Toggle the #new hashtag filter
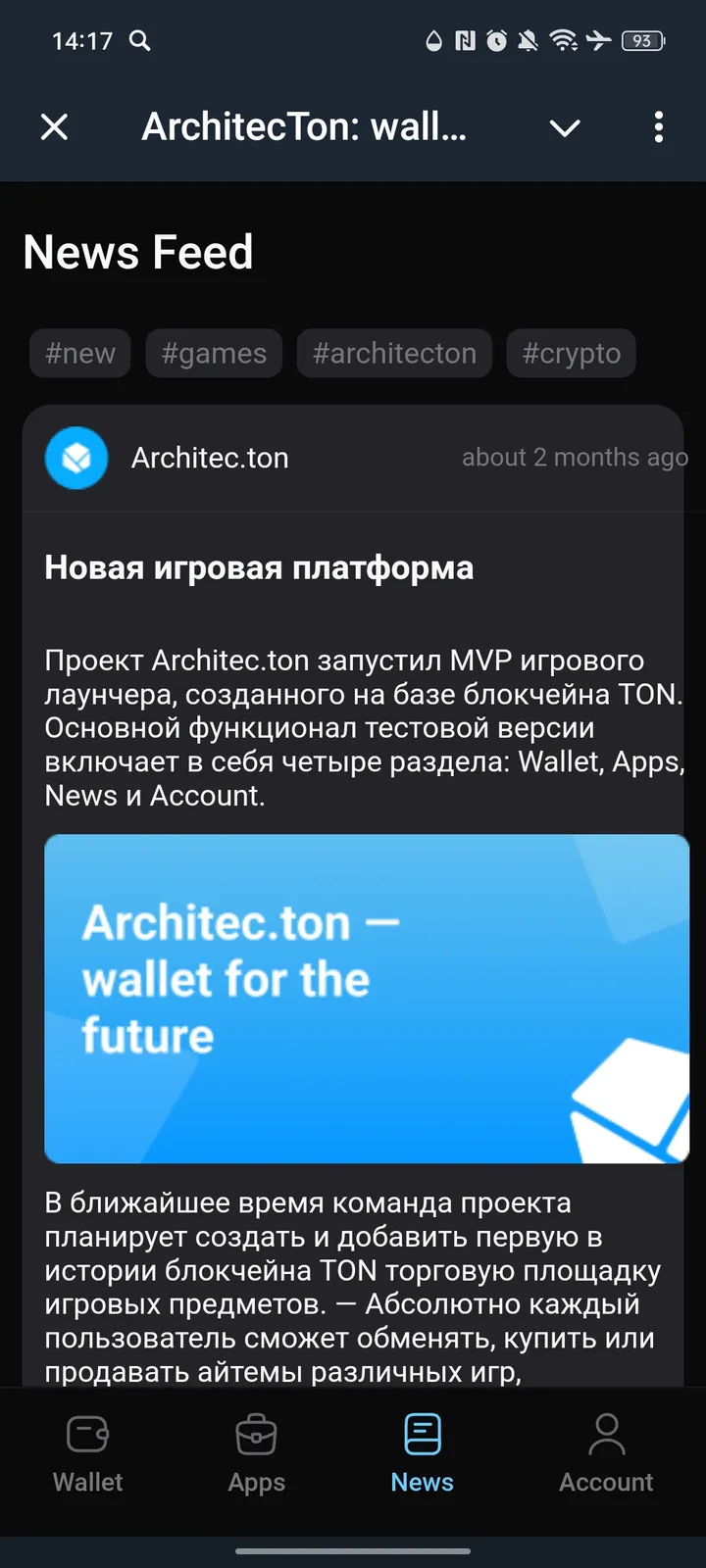 79,353
